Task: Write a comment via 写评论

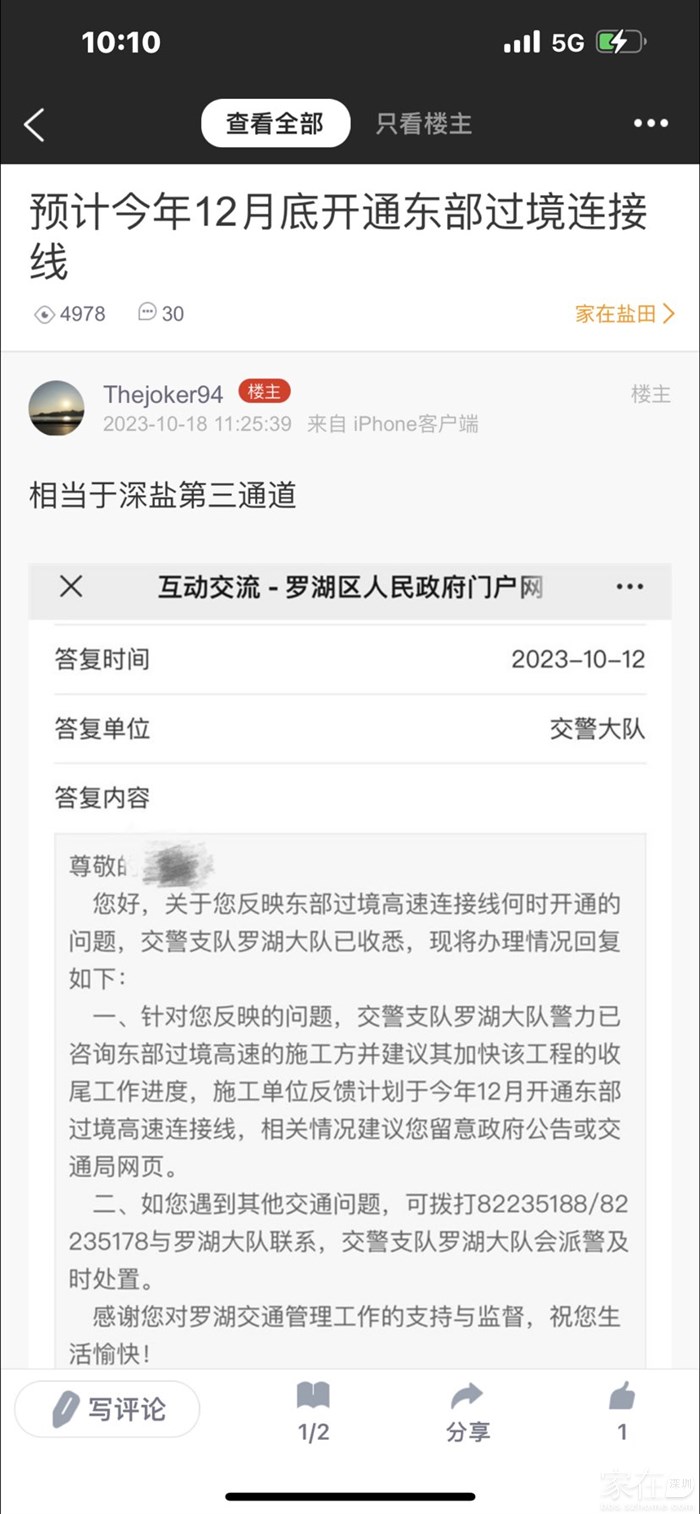Action: 108,1410
